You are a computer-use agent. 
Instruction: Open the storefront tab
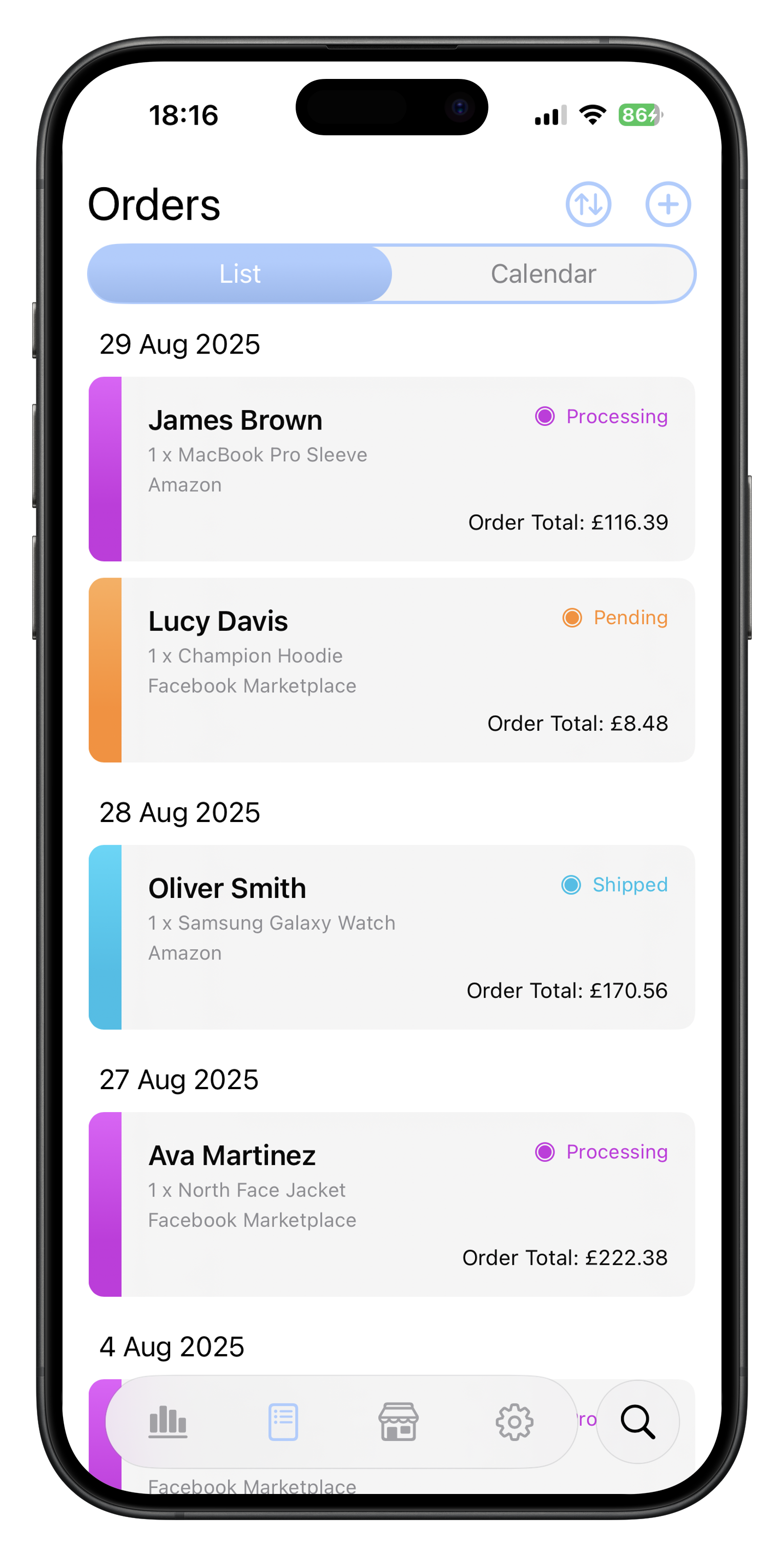(x=398, y=1421)
